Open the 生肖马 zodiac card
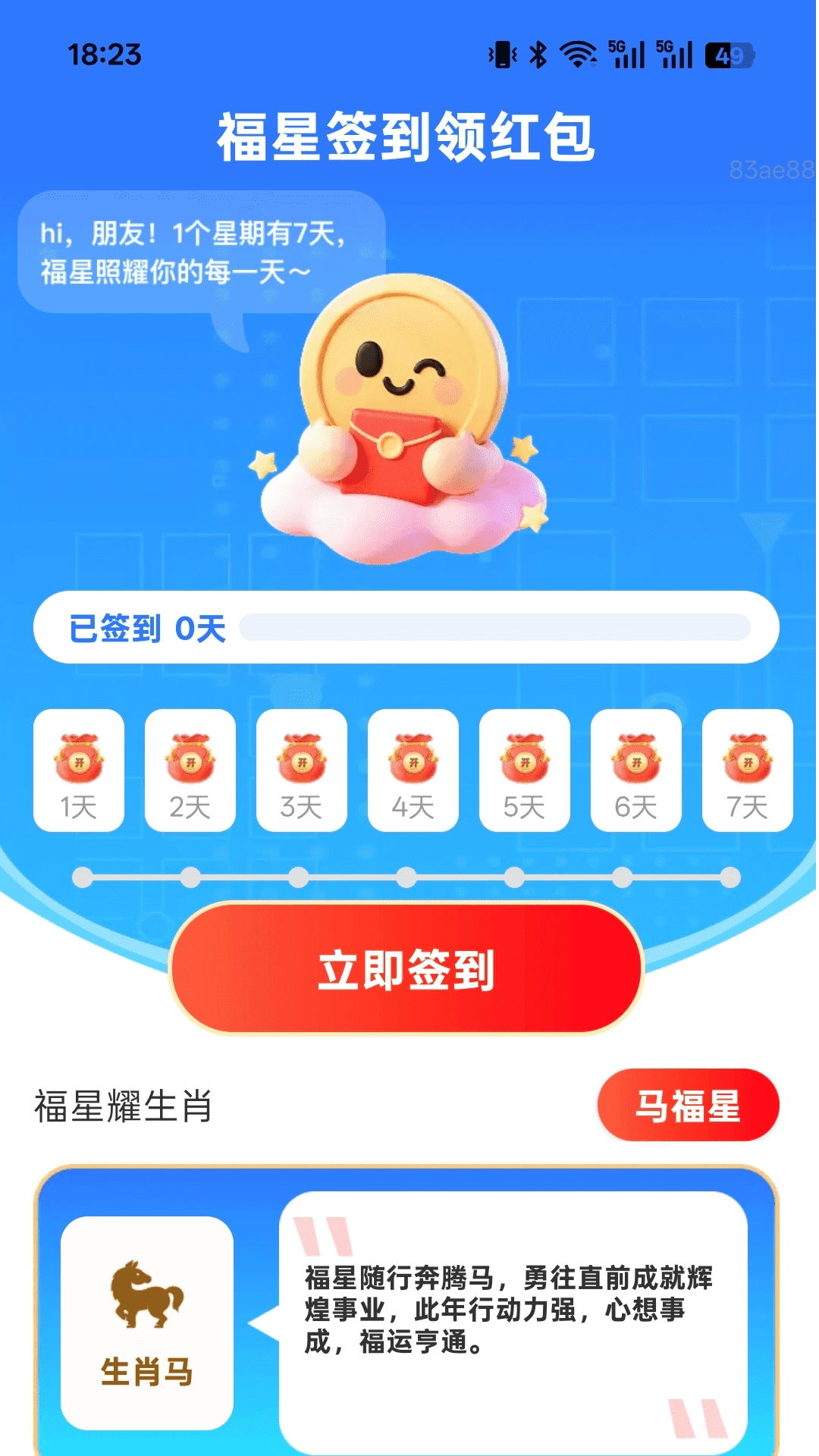The width and height of the screenshot is (819, 1456). pyautogui.click(x=147, y=1323)
